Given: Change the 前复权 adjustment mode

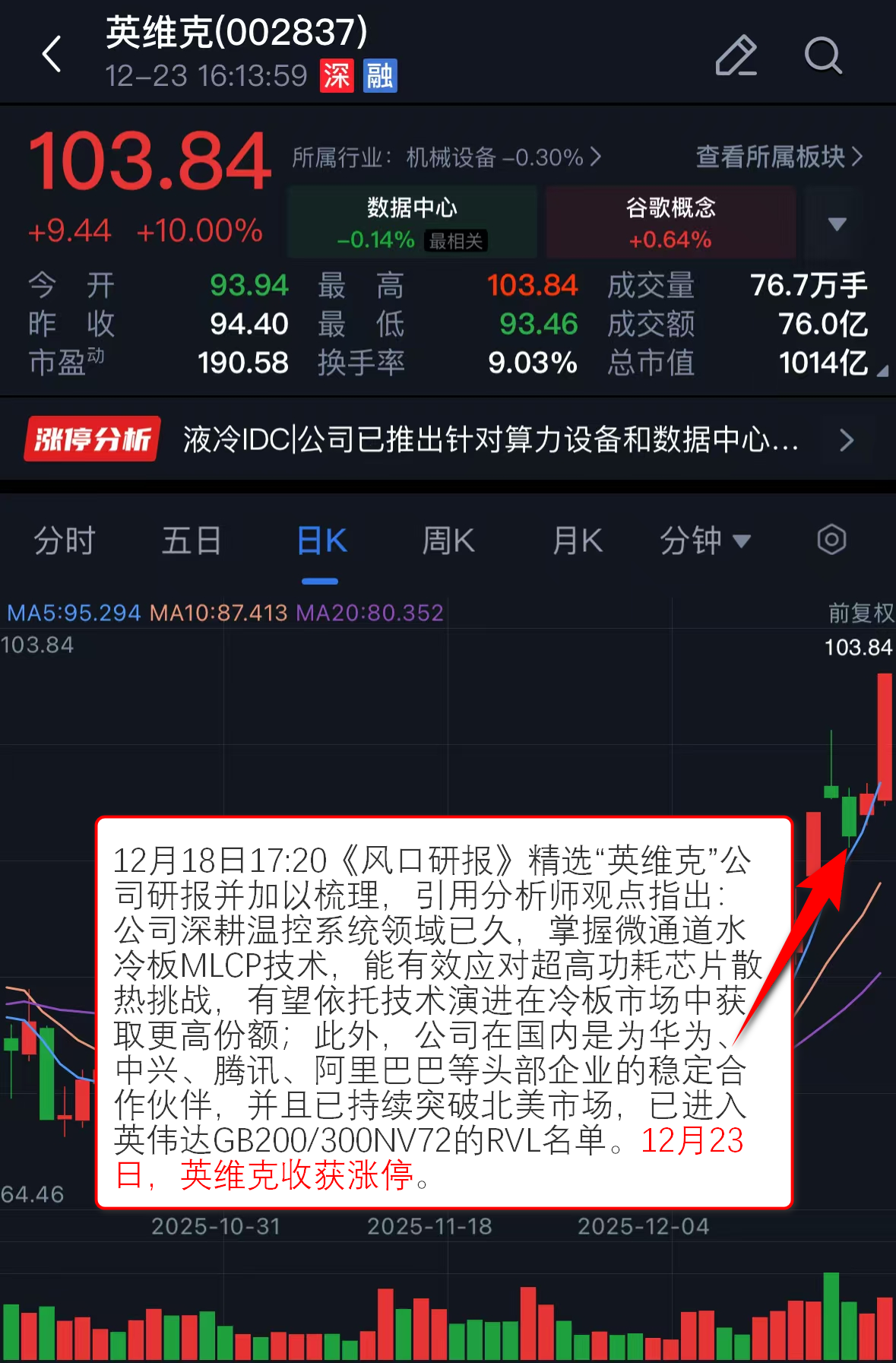Looking at the screenshot, I should click(x=860, y=613).
